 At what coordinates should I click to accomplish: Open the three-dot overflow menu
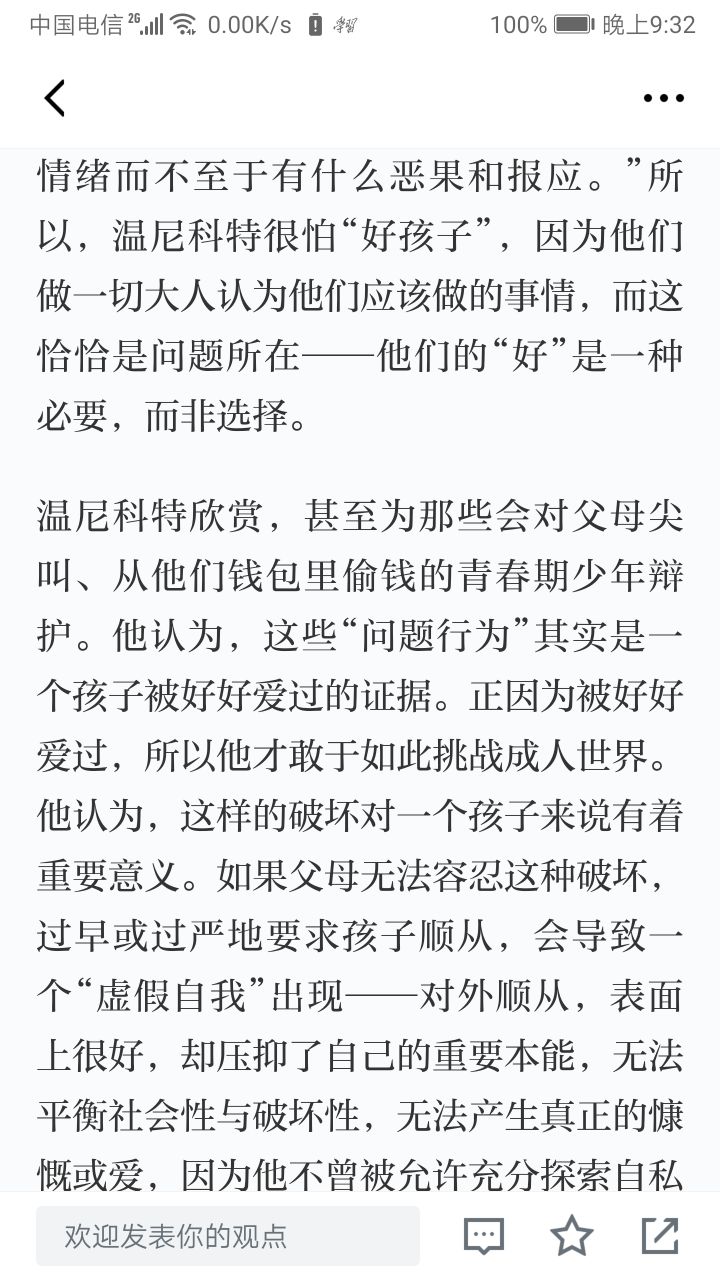663,98
